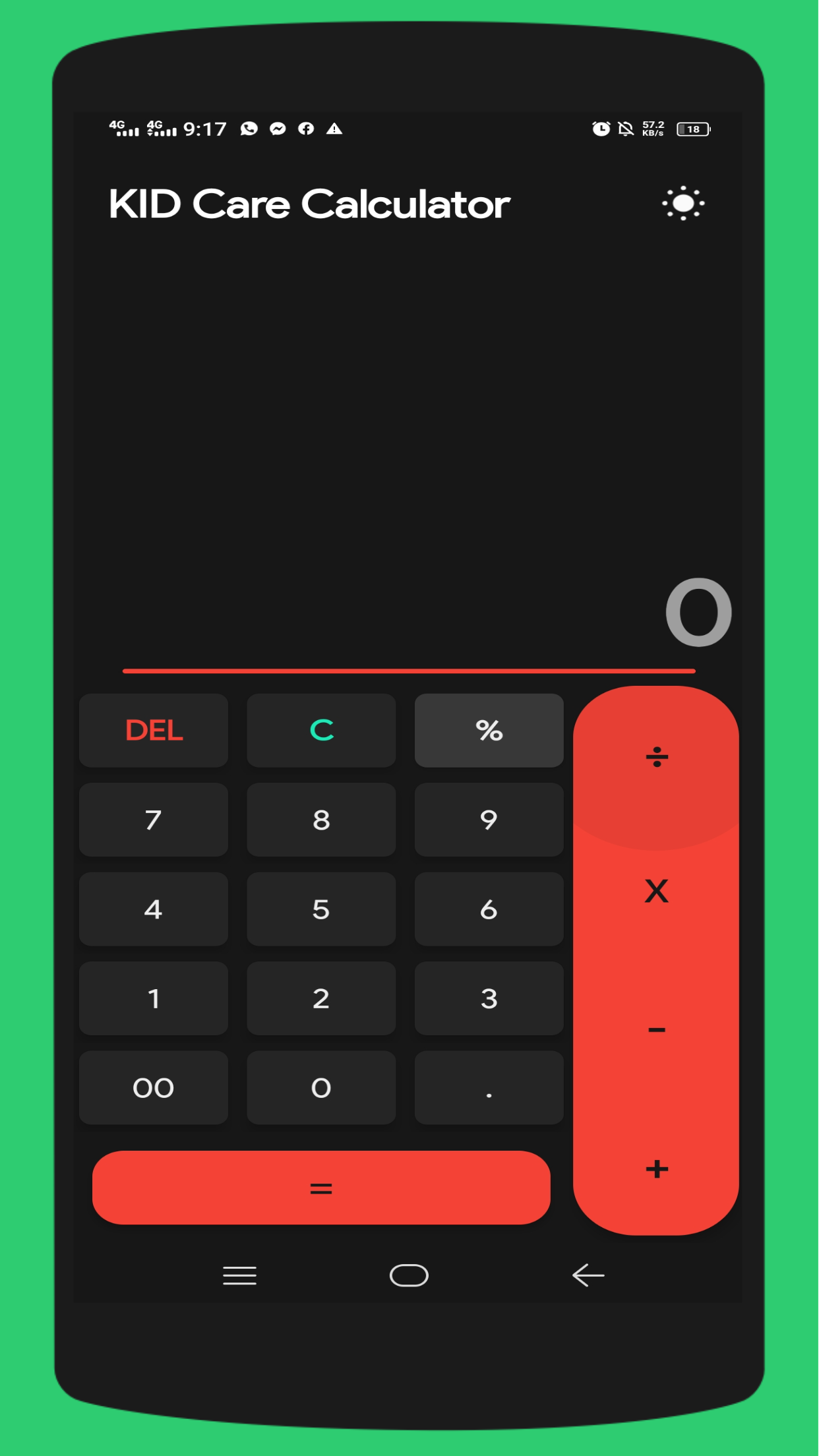This screenshot has width=819, height=1456.
Task: Toggle the light/dark theme sun icon
Action: click(683, 203)
